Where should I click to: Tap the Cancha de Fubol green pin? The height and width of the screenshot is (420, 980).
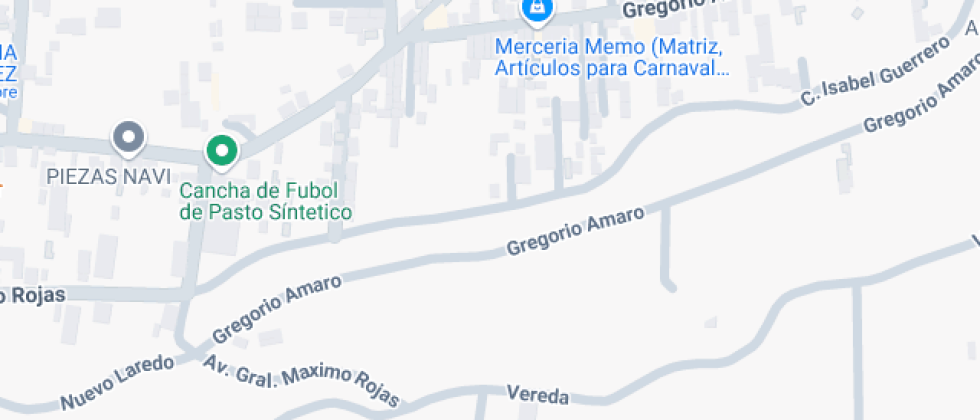coord(221,151)
